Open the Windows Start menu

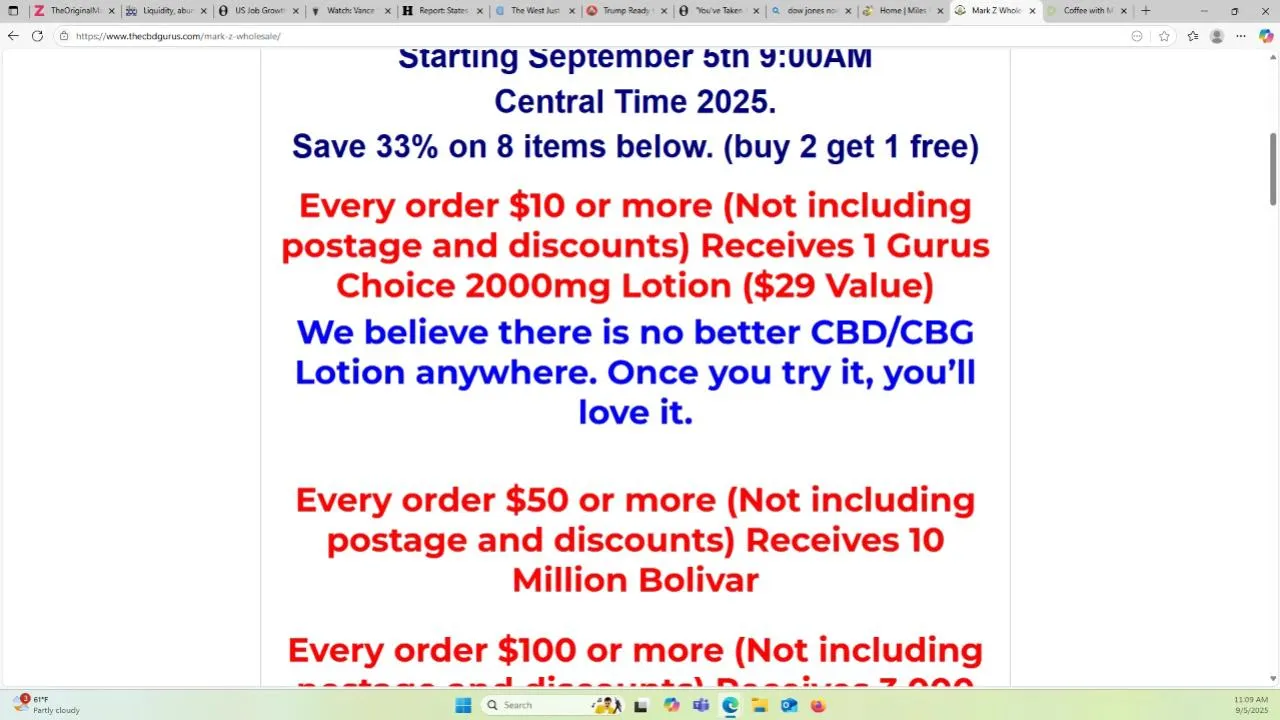pyautogui.click(x=463, y=705)
